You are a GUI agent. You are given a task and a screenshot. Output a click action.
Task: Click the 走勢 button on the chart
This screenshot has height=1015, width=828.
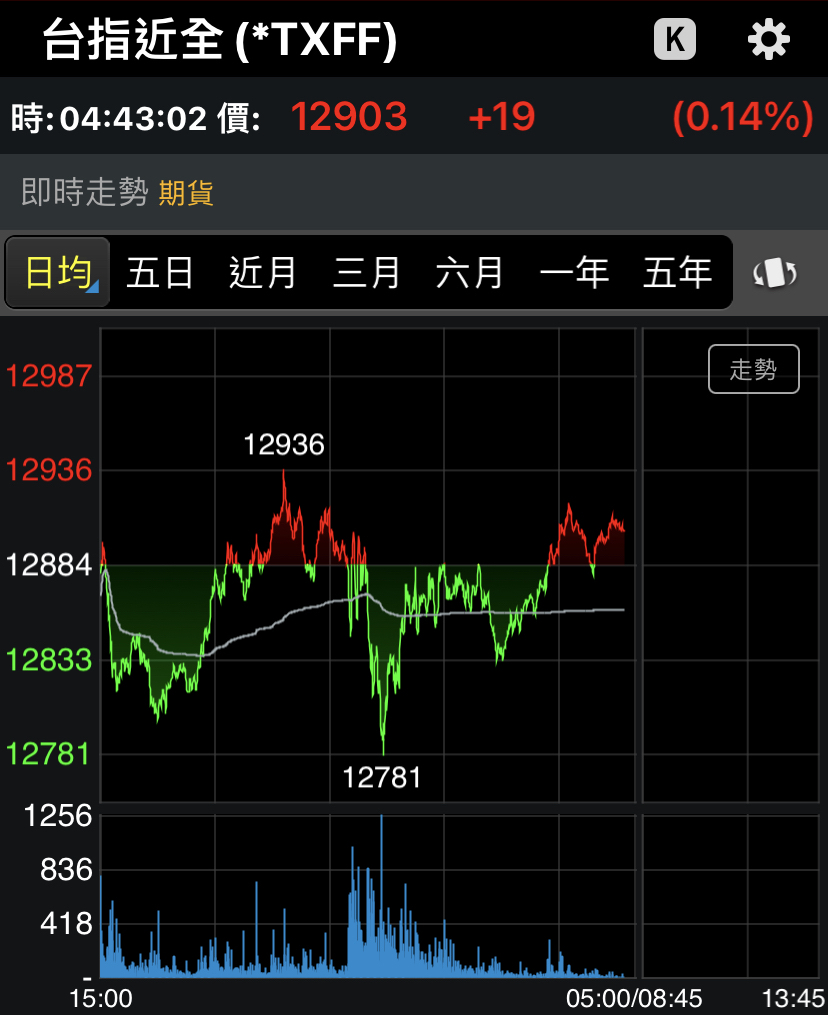point(753,368)
